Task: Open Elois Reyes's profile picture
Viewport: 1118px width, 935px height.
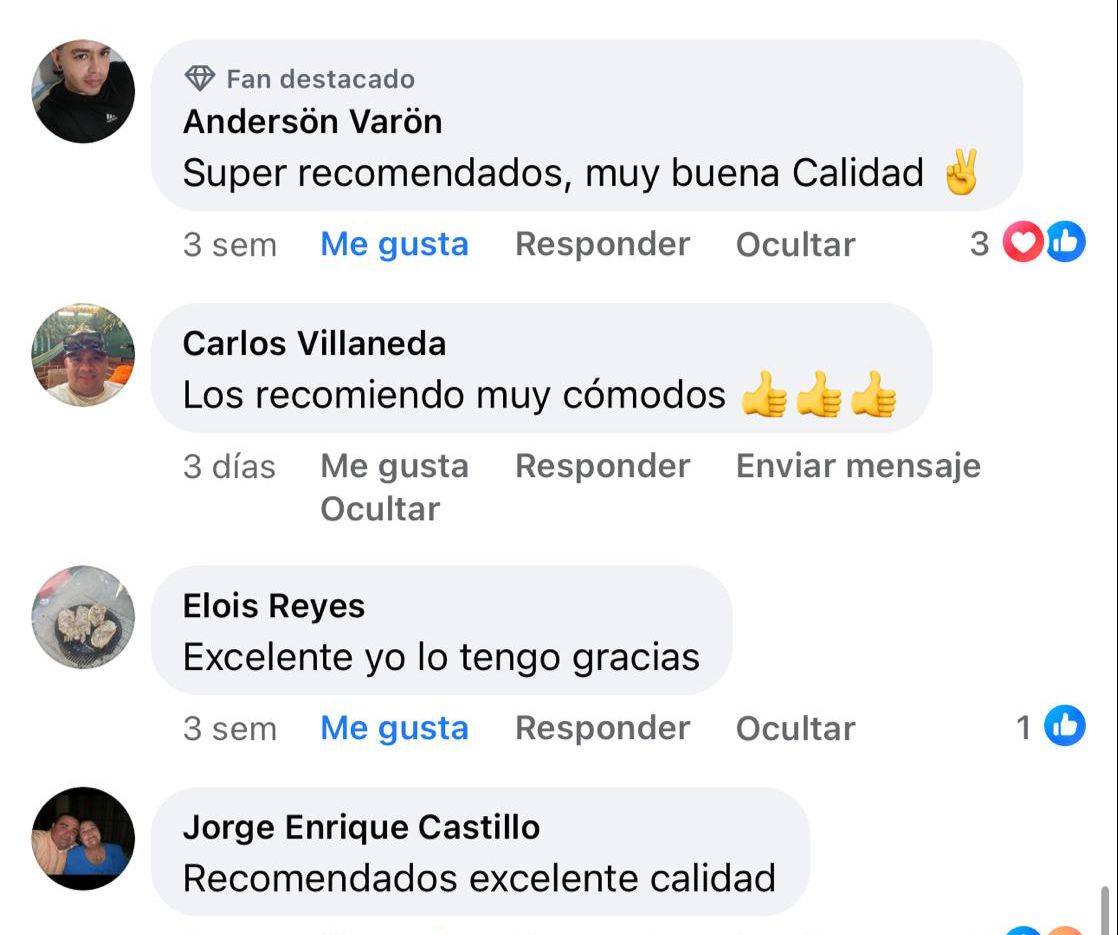Action: pyautogui.click(x=83, y=617)
